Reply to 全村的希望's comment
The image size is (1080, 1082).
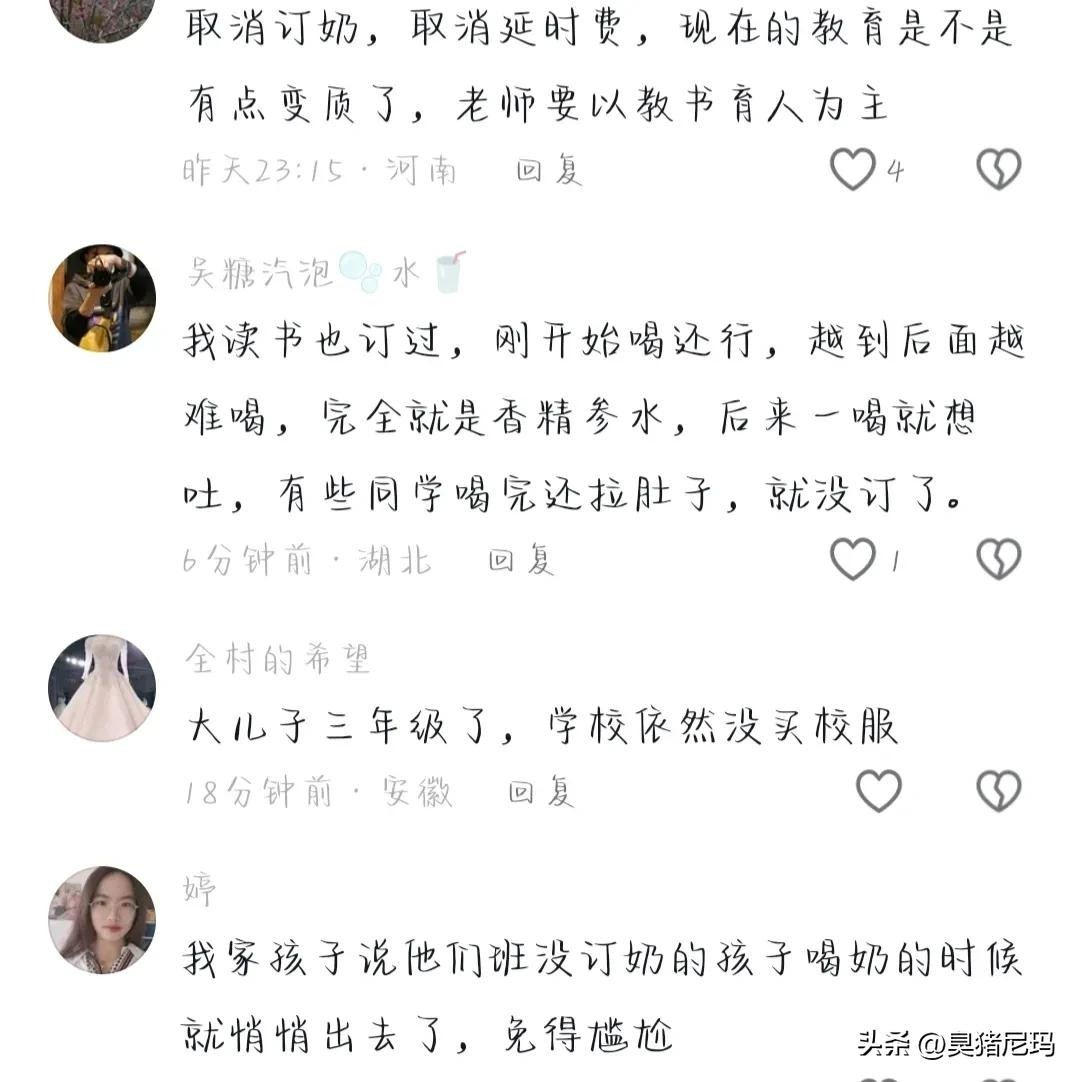(x=541, y=793)
